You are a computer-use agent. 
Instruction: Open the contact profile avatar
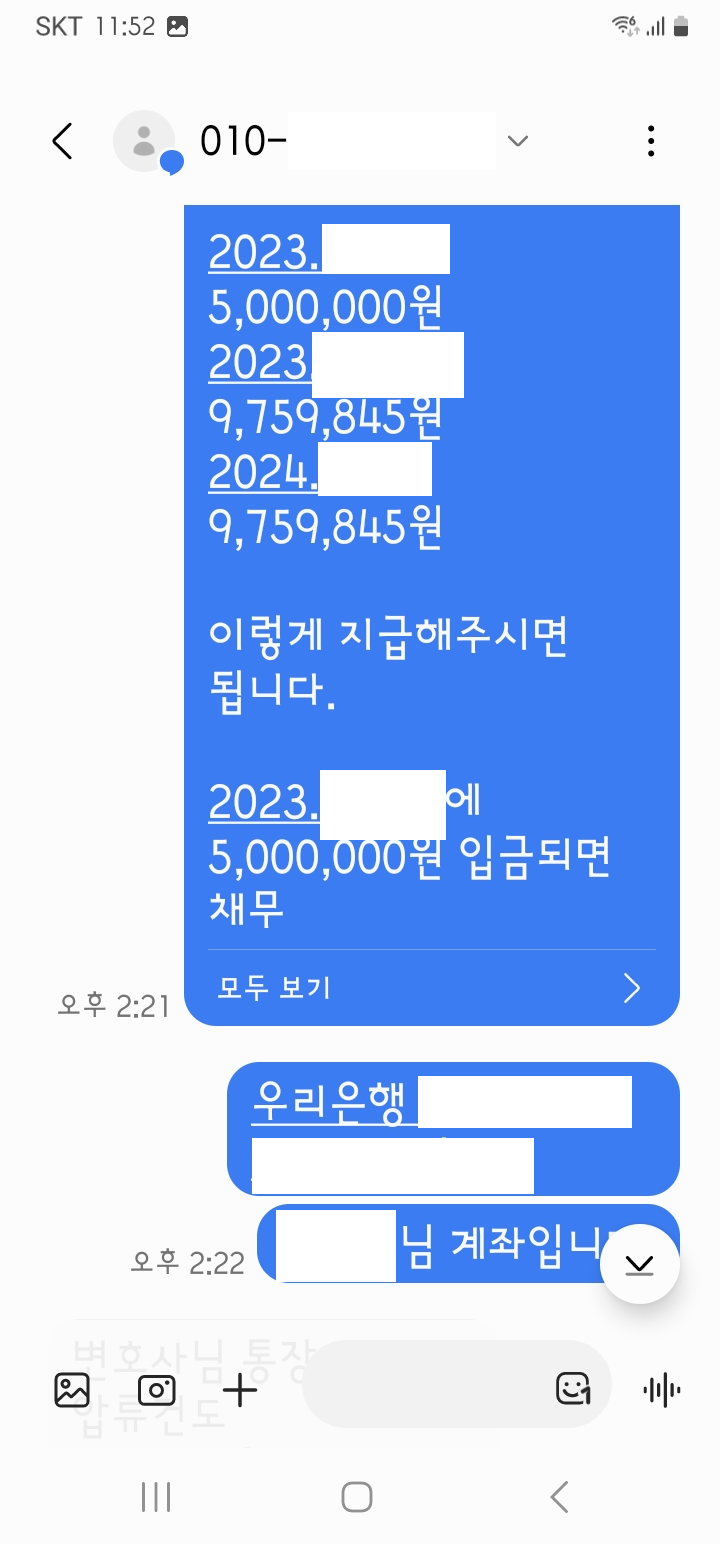[x=144, y=141]
